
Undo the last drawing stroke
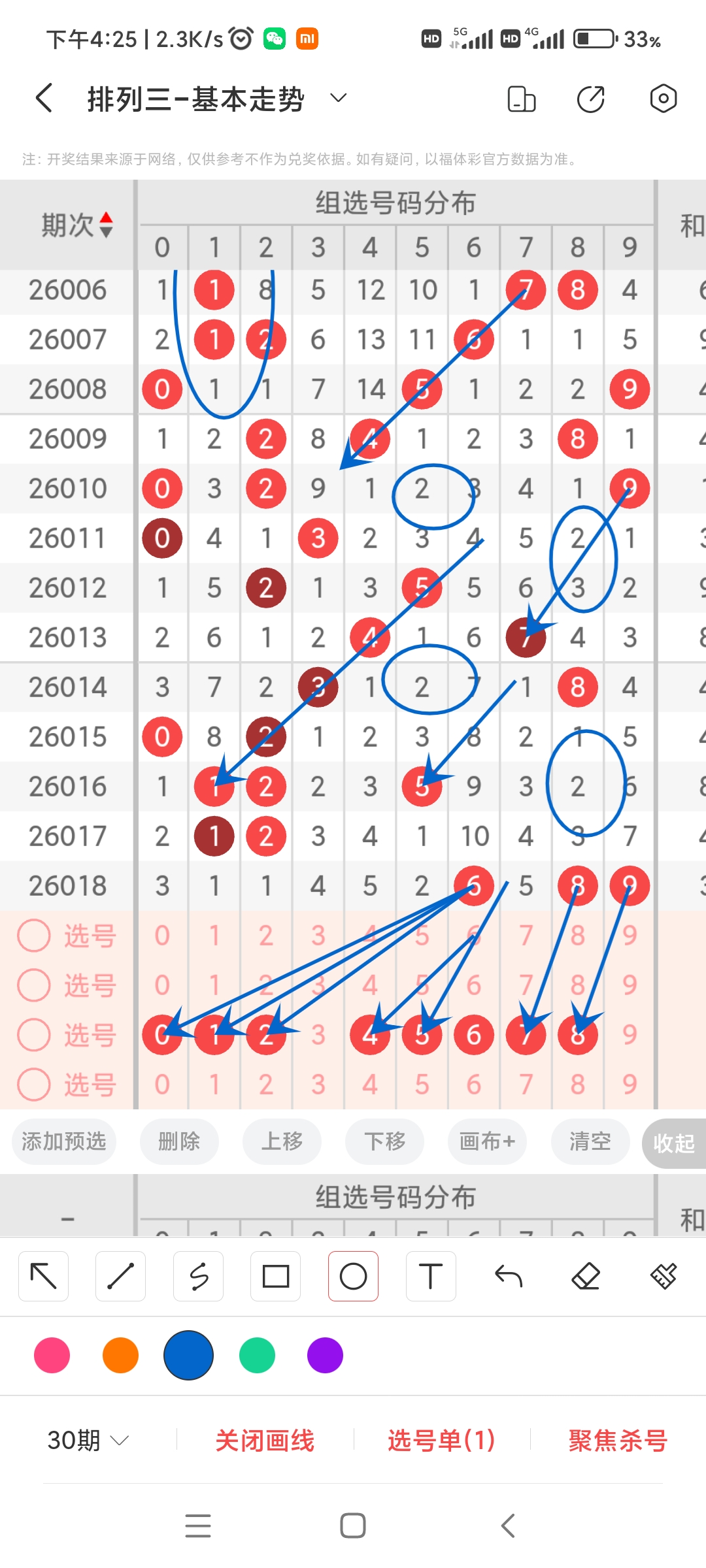click(x=509, y=1276)
